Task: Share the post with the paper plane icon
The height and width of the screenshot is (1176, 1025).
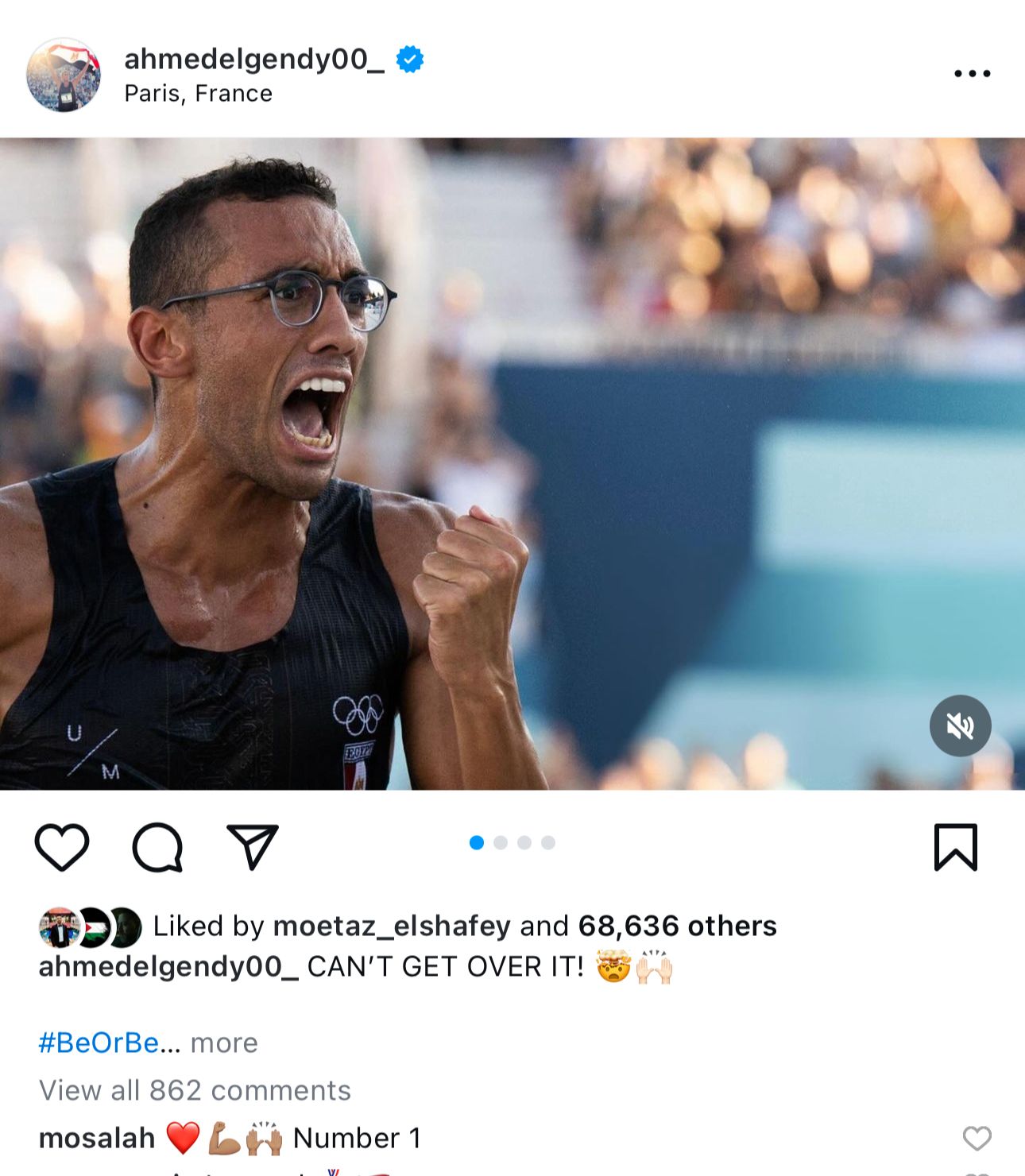Action: (253, 847)
